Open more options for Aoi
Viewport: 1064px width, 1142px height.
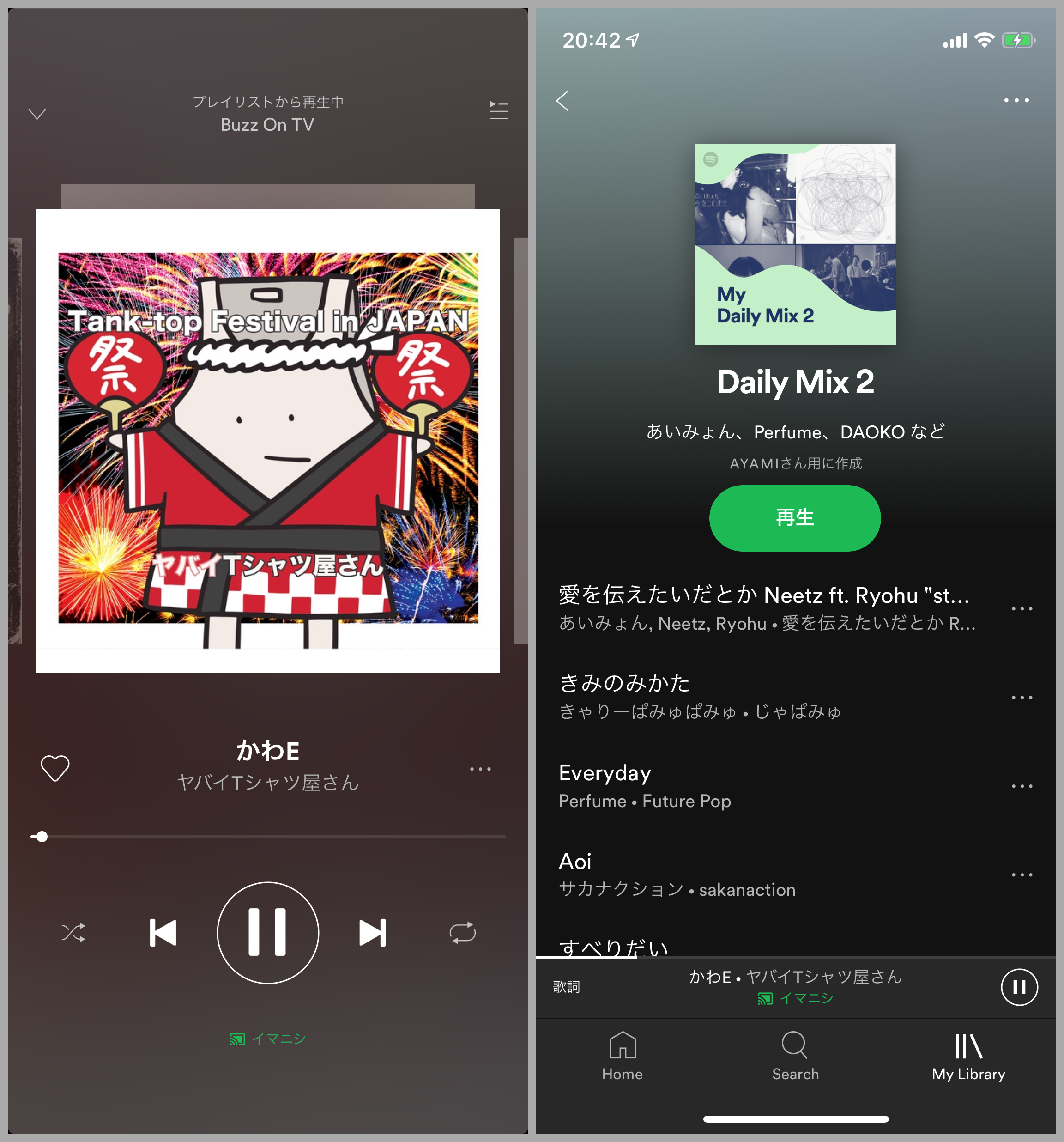click(x=1022, y=875)
